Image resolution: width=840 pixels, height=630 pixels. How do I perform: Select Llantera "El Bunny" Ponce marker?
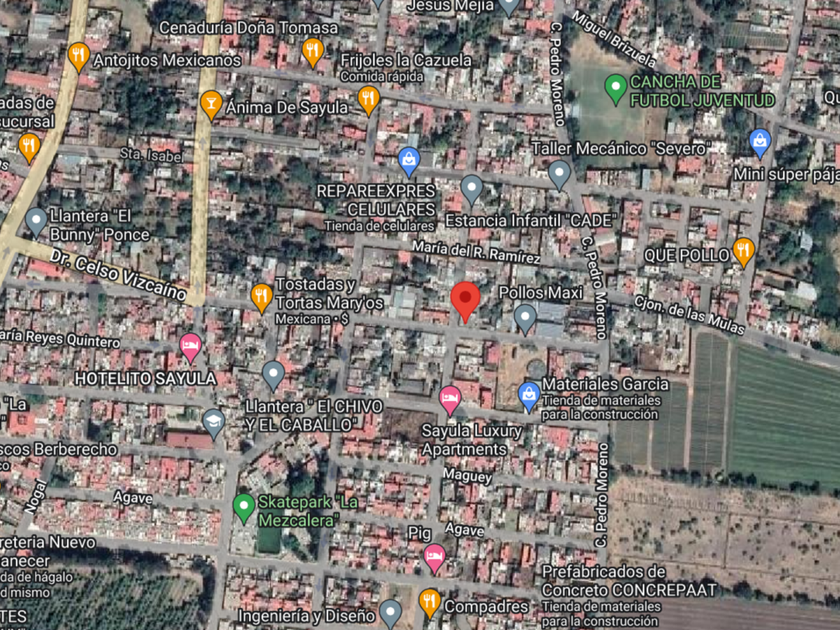click(36, 222)
